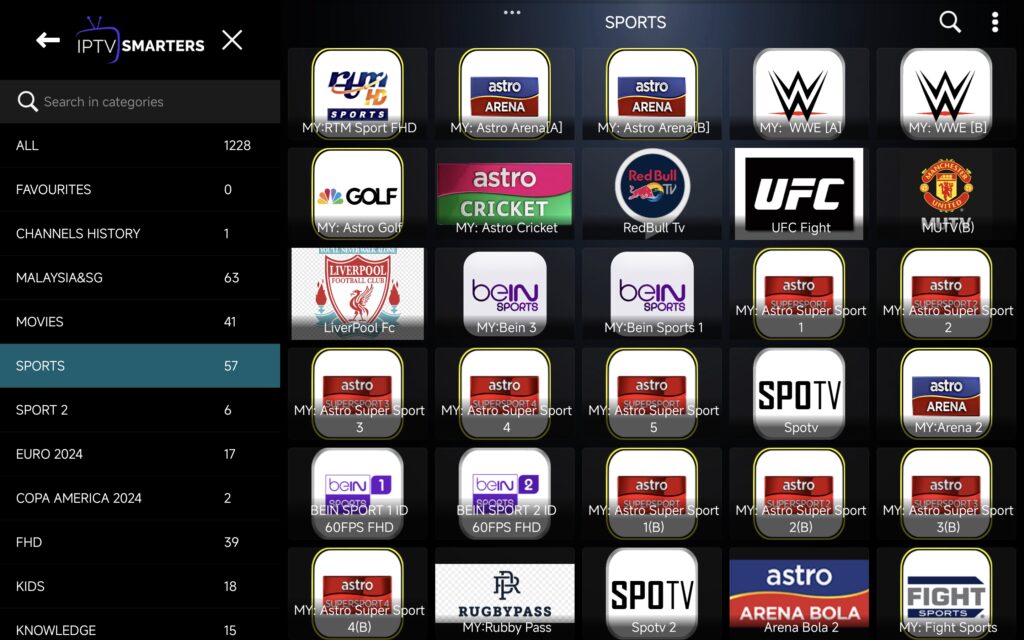This screenshot has height=640, width=1024.
Task: Watch the RedBull Tv channel
Action: click(x=652, y=194)
